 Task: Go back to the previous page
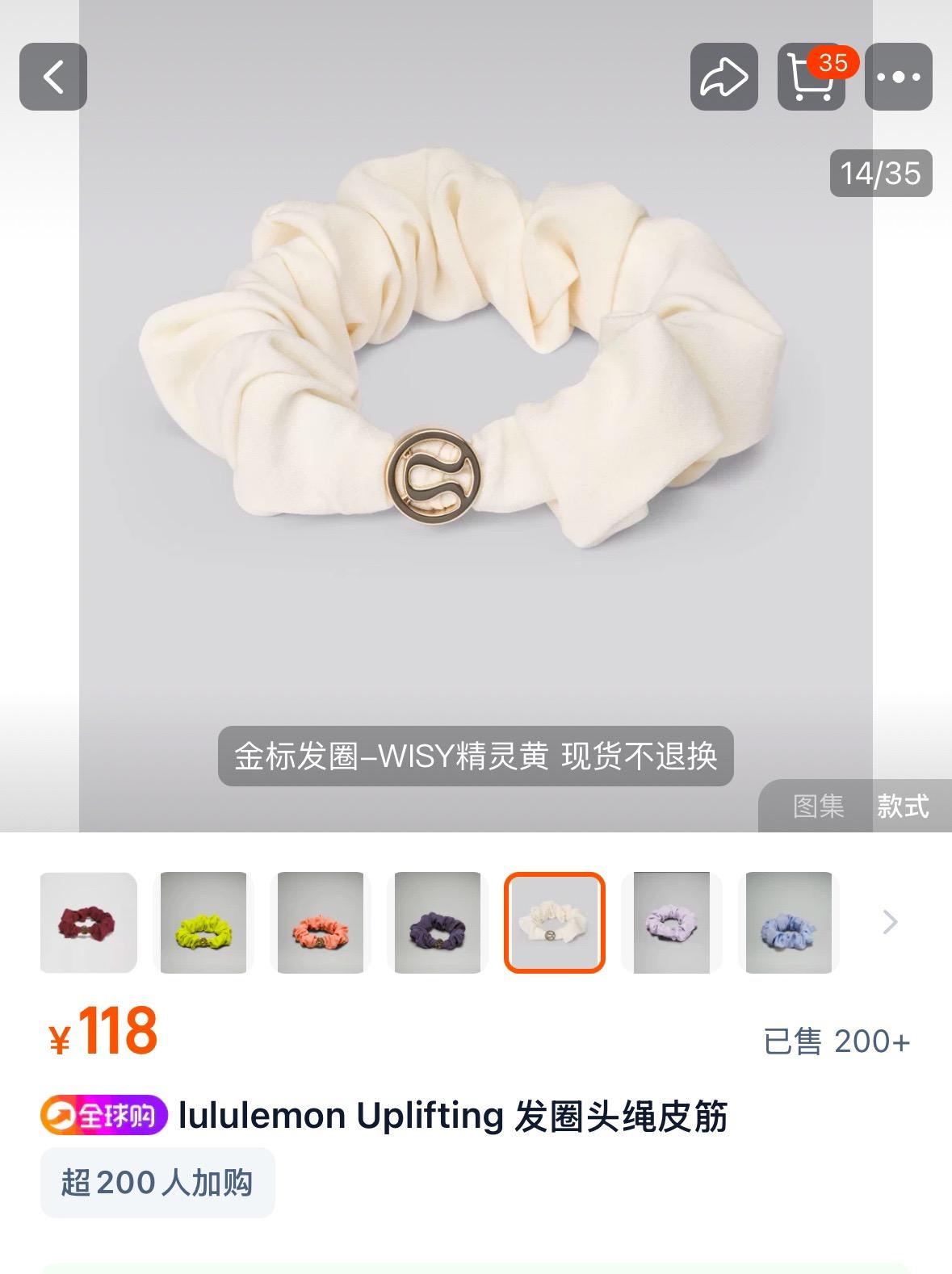pyautogui.click(x=53, y=77)
